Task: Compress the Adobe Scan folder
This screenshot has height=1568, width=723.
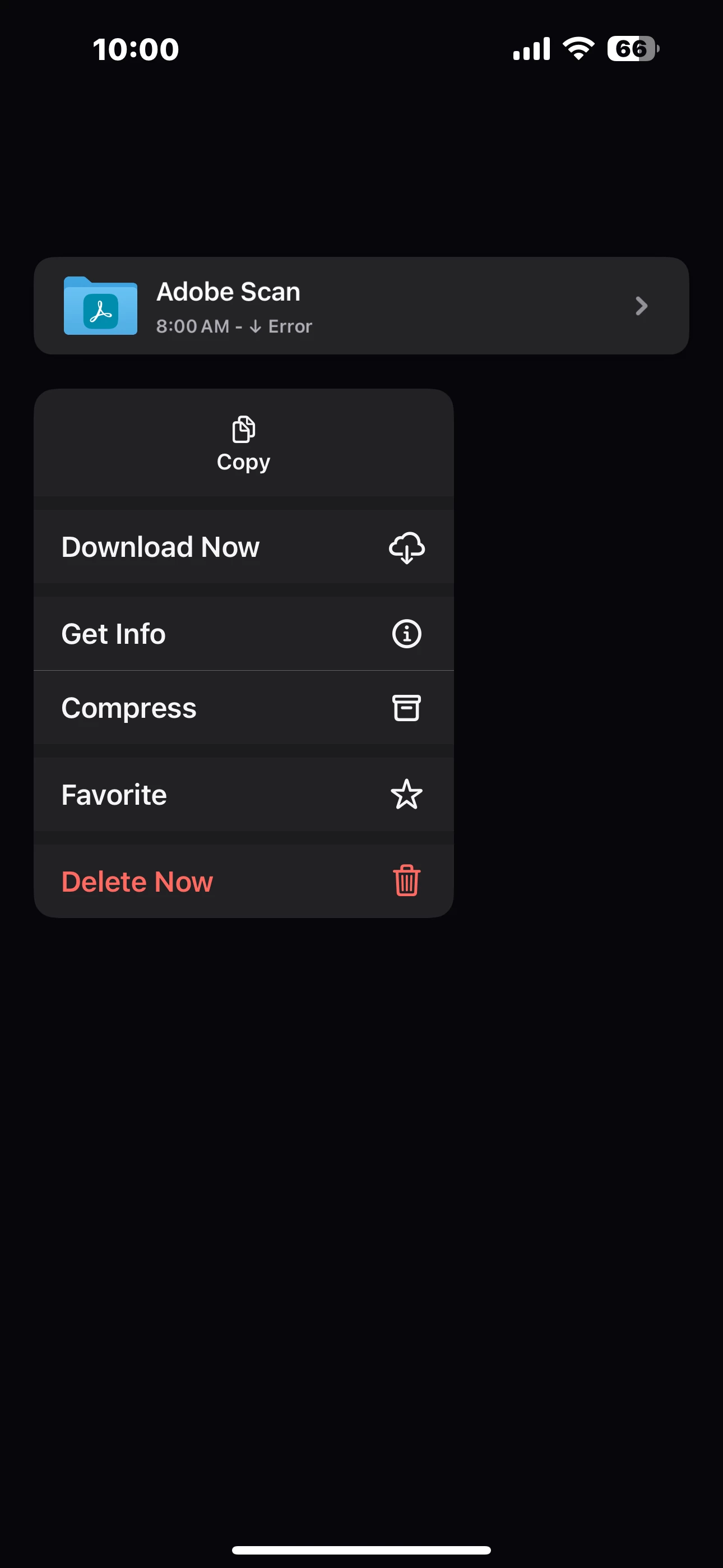Action: click(x=243, y=708)
